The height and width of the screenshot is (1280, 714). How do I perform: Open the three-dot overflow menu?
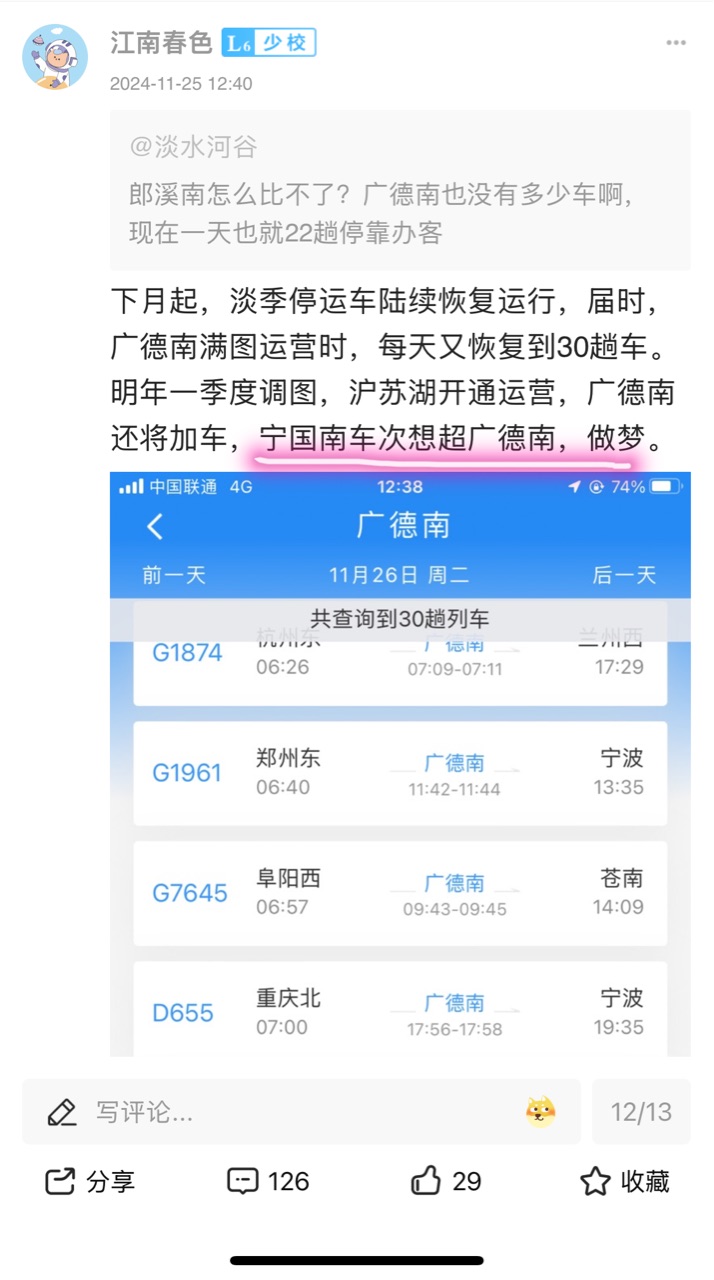(676, 43)
